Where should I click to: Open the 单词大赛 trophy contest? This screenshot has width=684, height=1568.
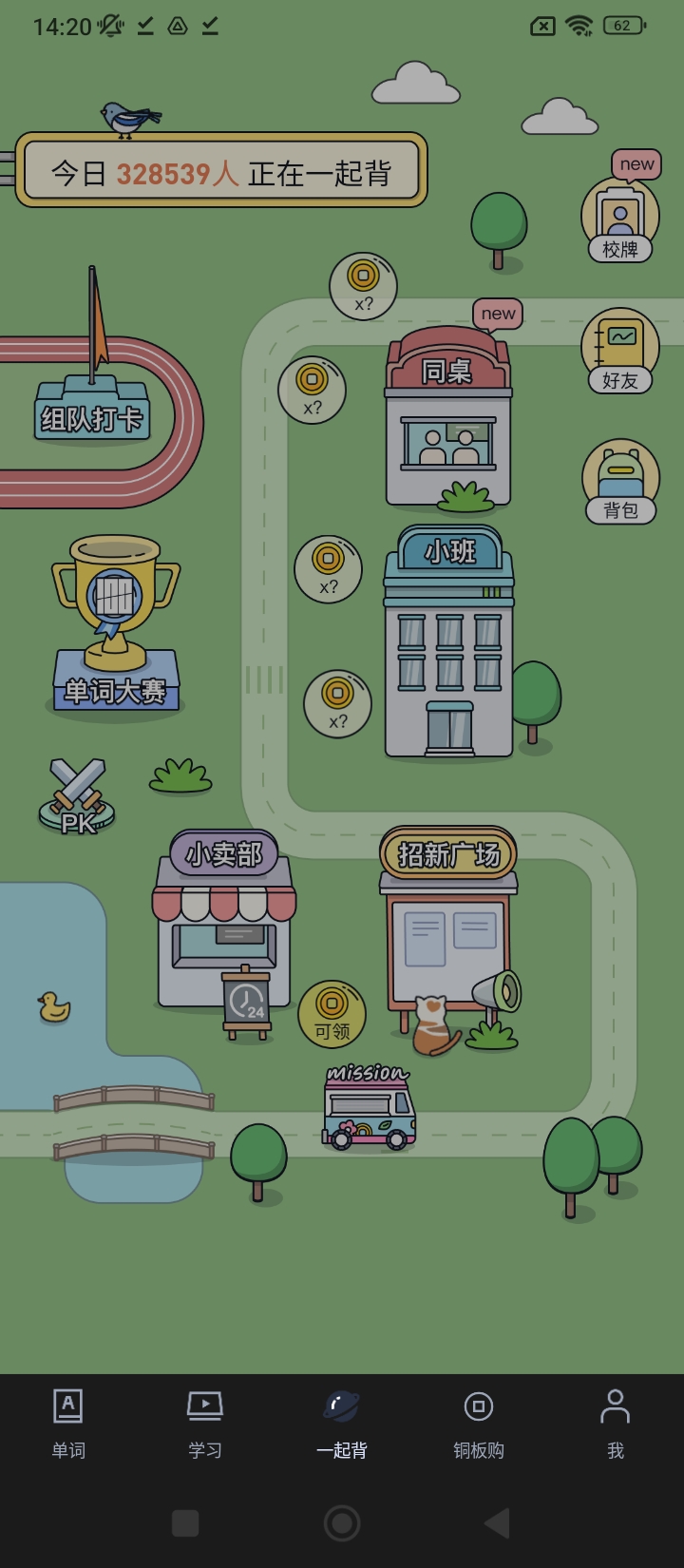coord(115,627)
